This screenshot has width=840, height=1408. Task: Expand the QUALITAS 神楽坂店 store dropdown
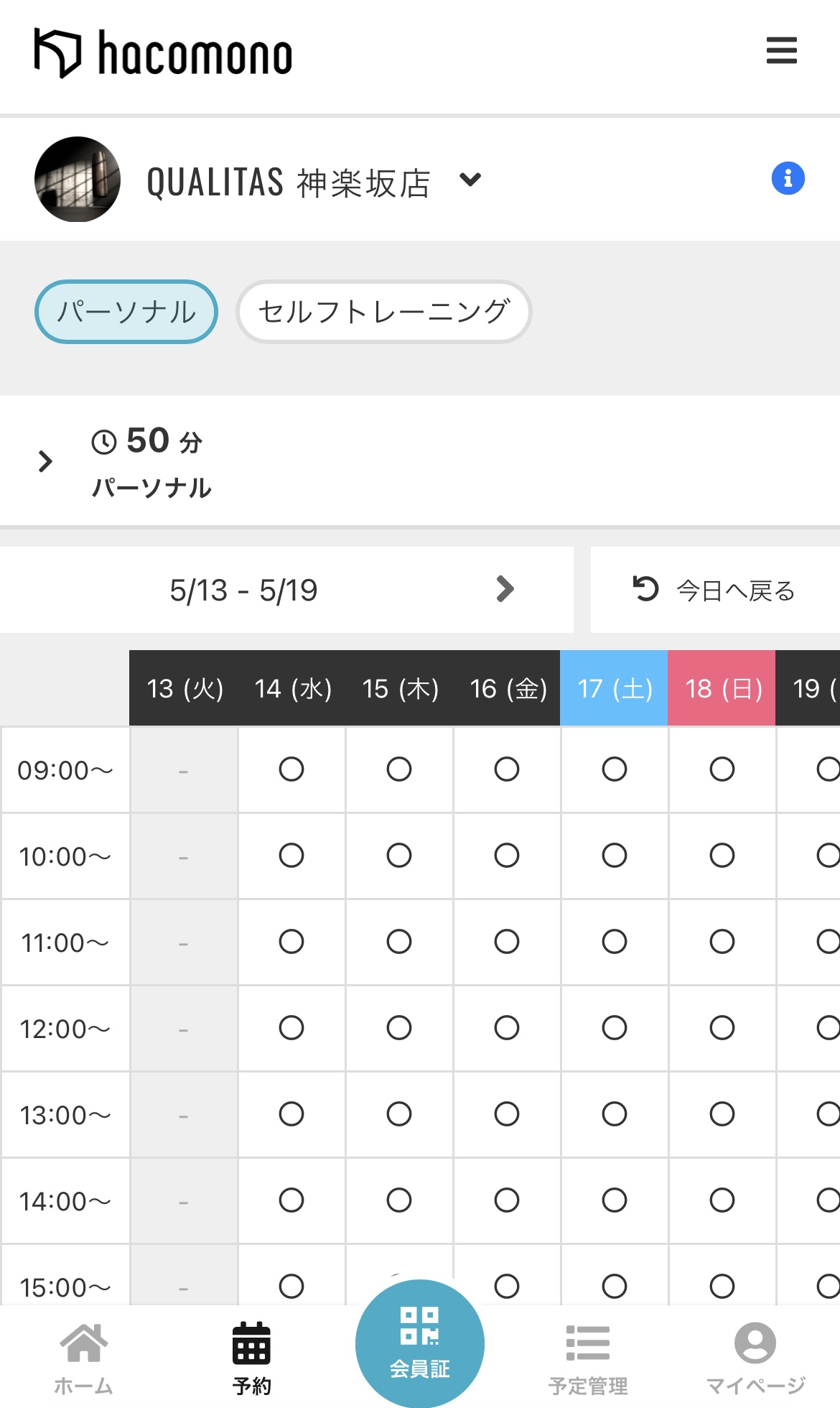(470, 180)
